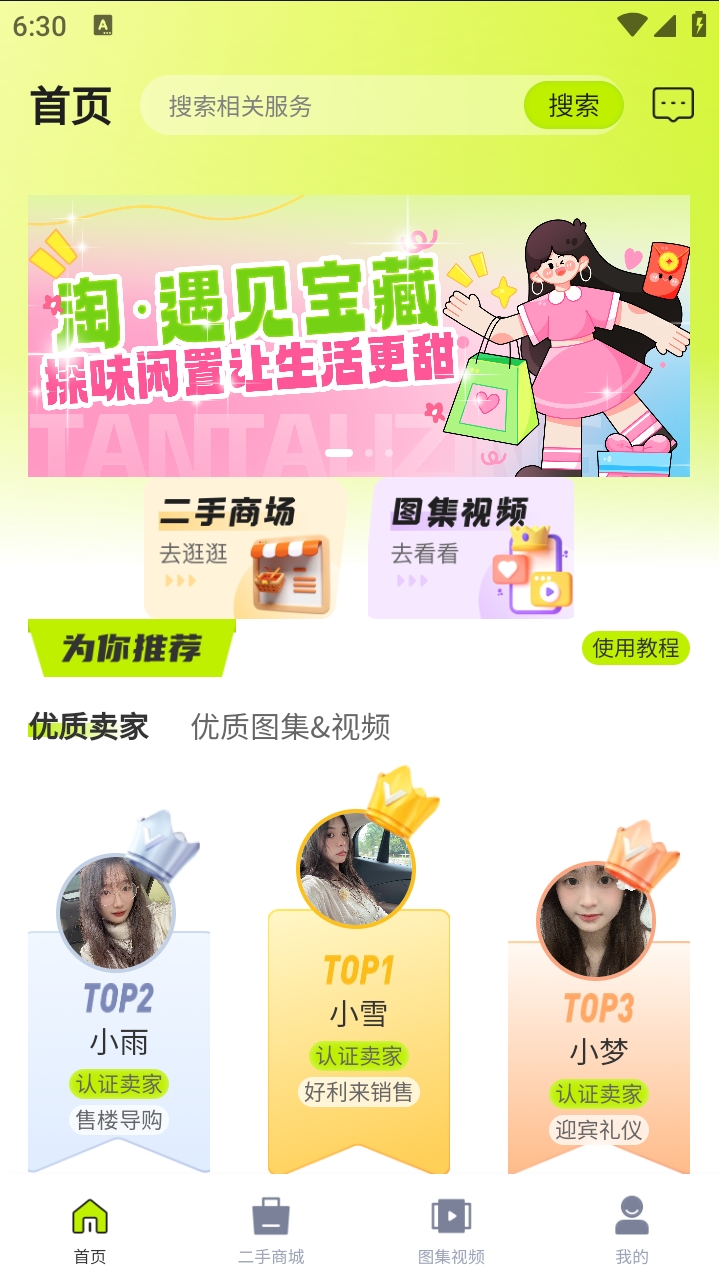
Task: Switch to the 图集视频 bottom tab
Action: click(451, 1231)
